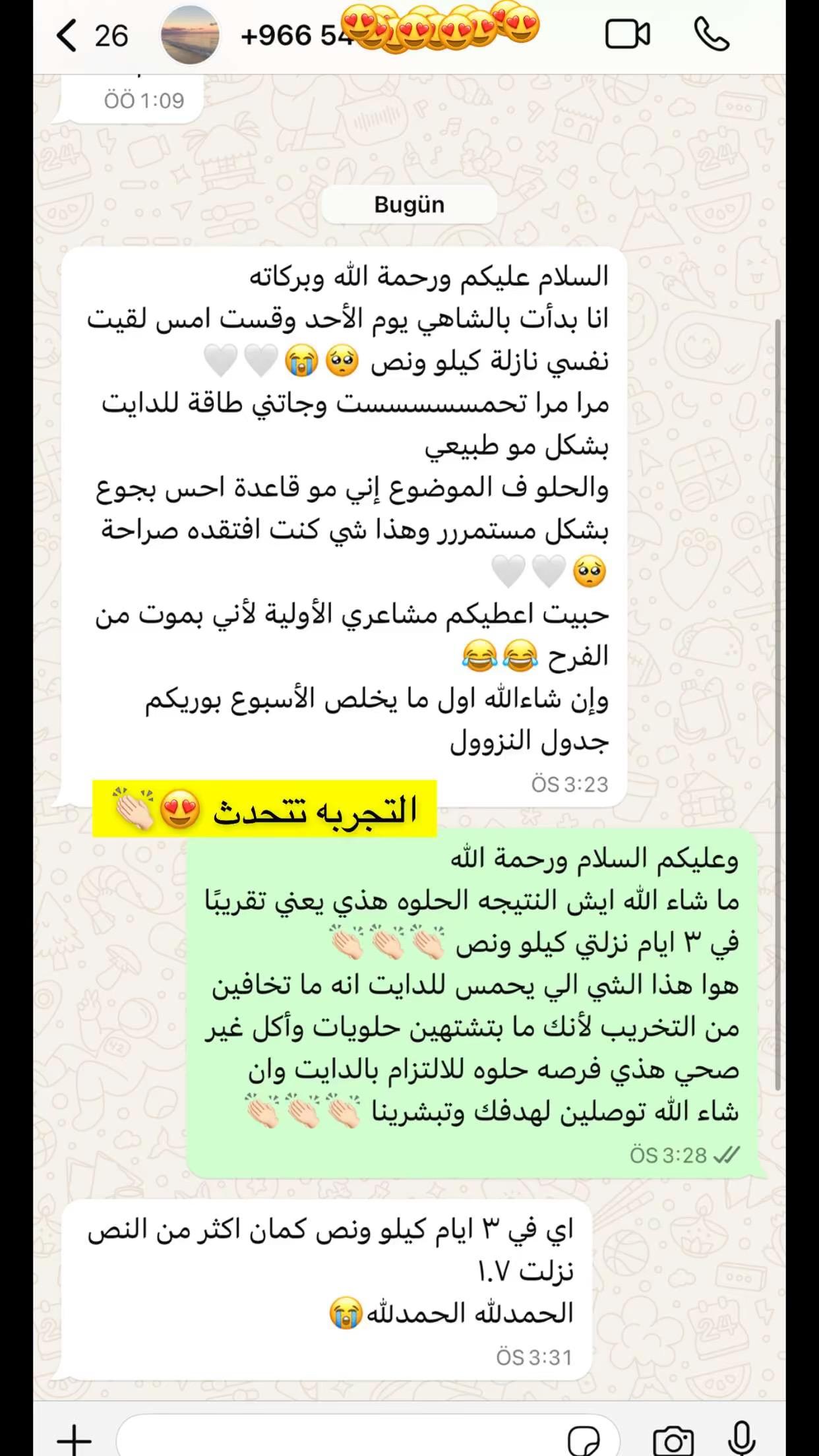The image size is (819, 1456).
Task: Open the attachment plus menu
Action: point(74,1438)
